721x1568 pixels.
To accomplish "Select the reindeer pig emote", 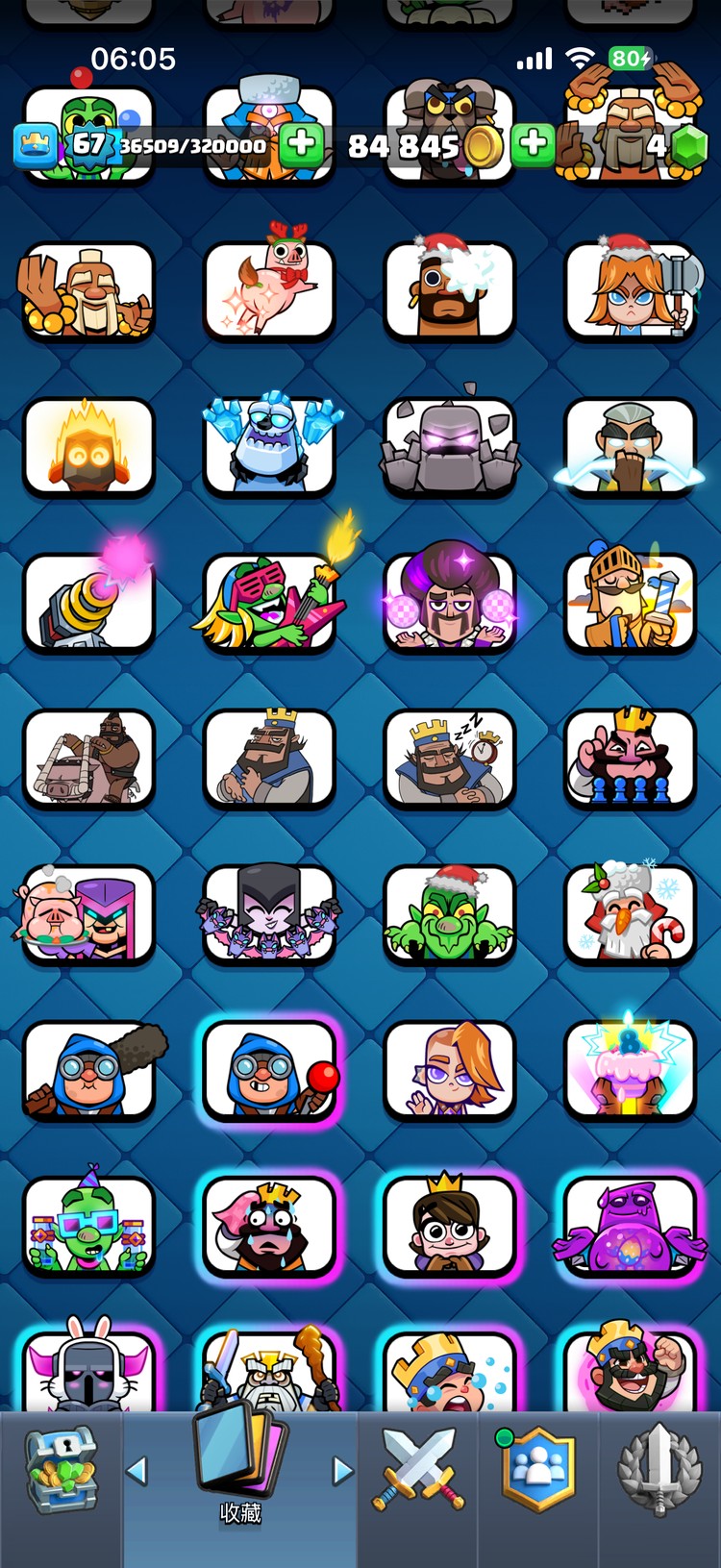I will 269,290.
